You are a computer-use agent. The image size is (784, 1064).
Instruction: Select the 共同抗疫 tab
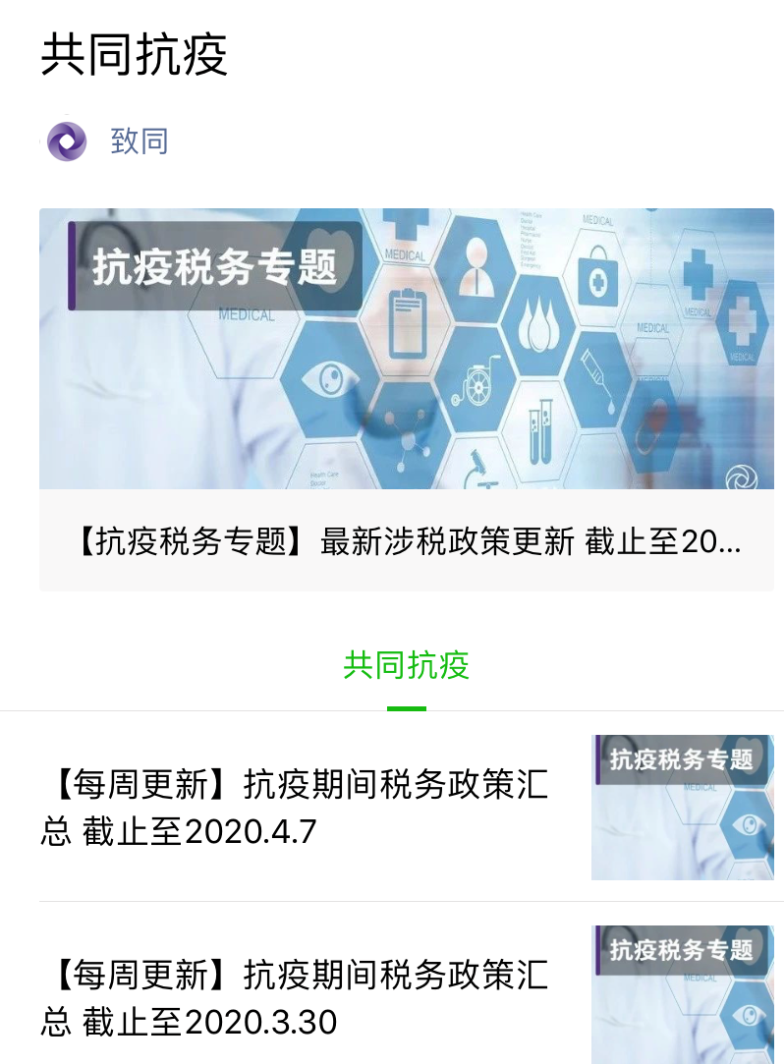[x=406, y=666]
